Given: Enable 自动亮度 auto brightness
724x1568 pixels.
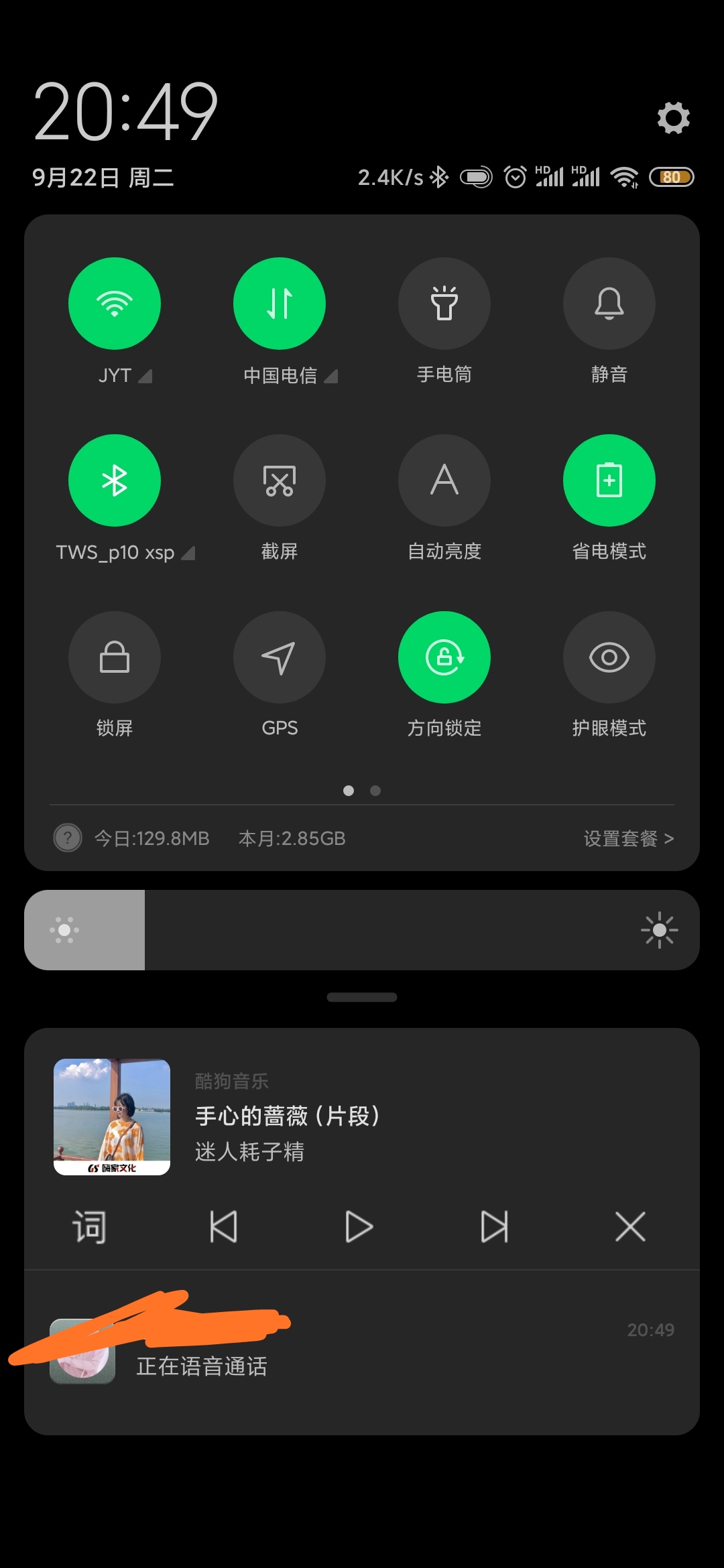Looking at the screenshot, I should pos(444,480).
